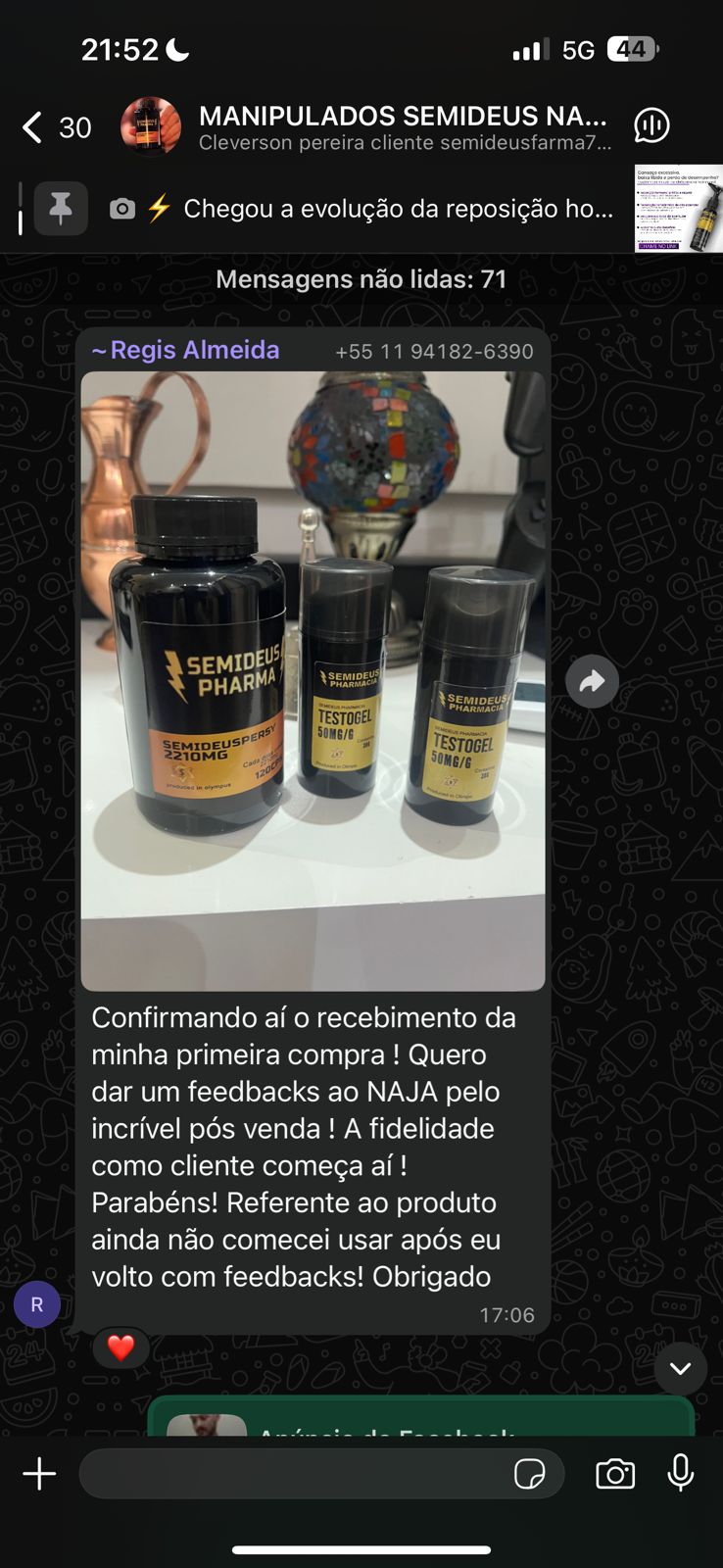Open the sticker picker

click(x=530, y=1474)
